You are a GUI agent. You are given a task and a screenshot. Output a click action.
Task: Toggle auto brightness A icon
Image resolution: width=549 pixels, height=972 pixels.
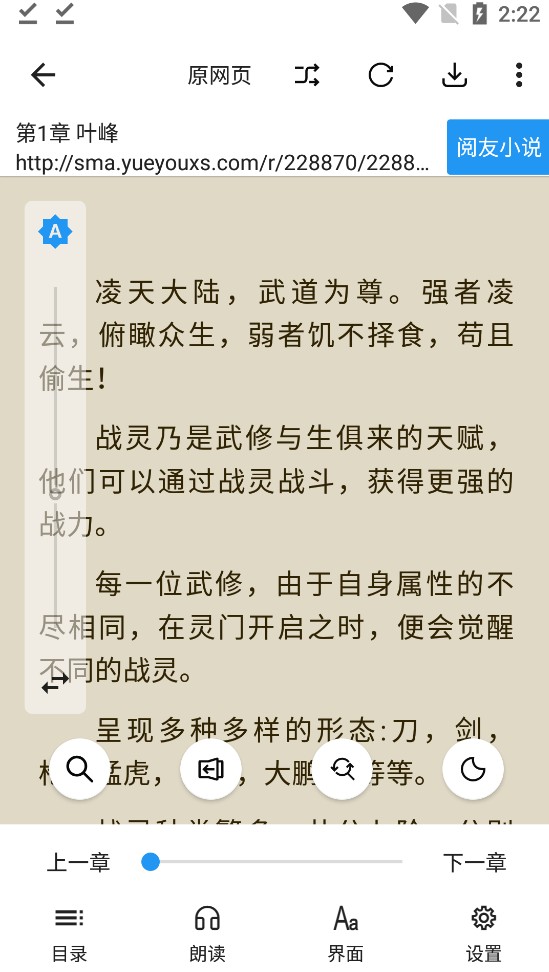coord(55,232)
